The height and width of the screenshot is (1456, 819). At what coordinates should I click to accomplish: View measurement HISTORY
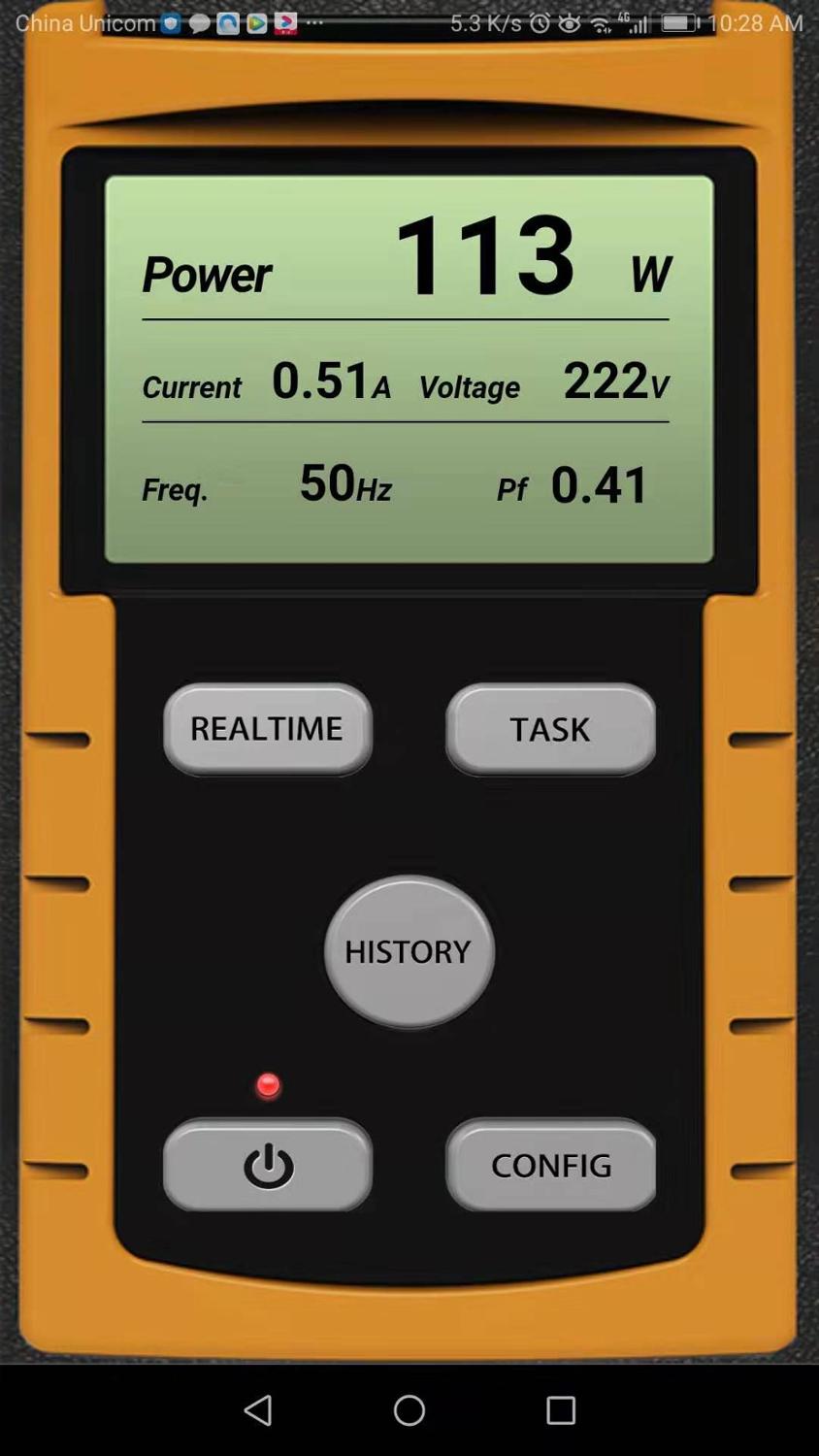409,951
